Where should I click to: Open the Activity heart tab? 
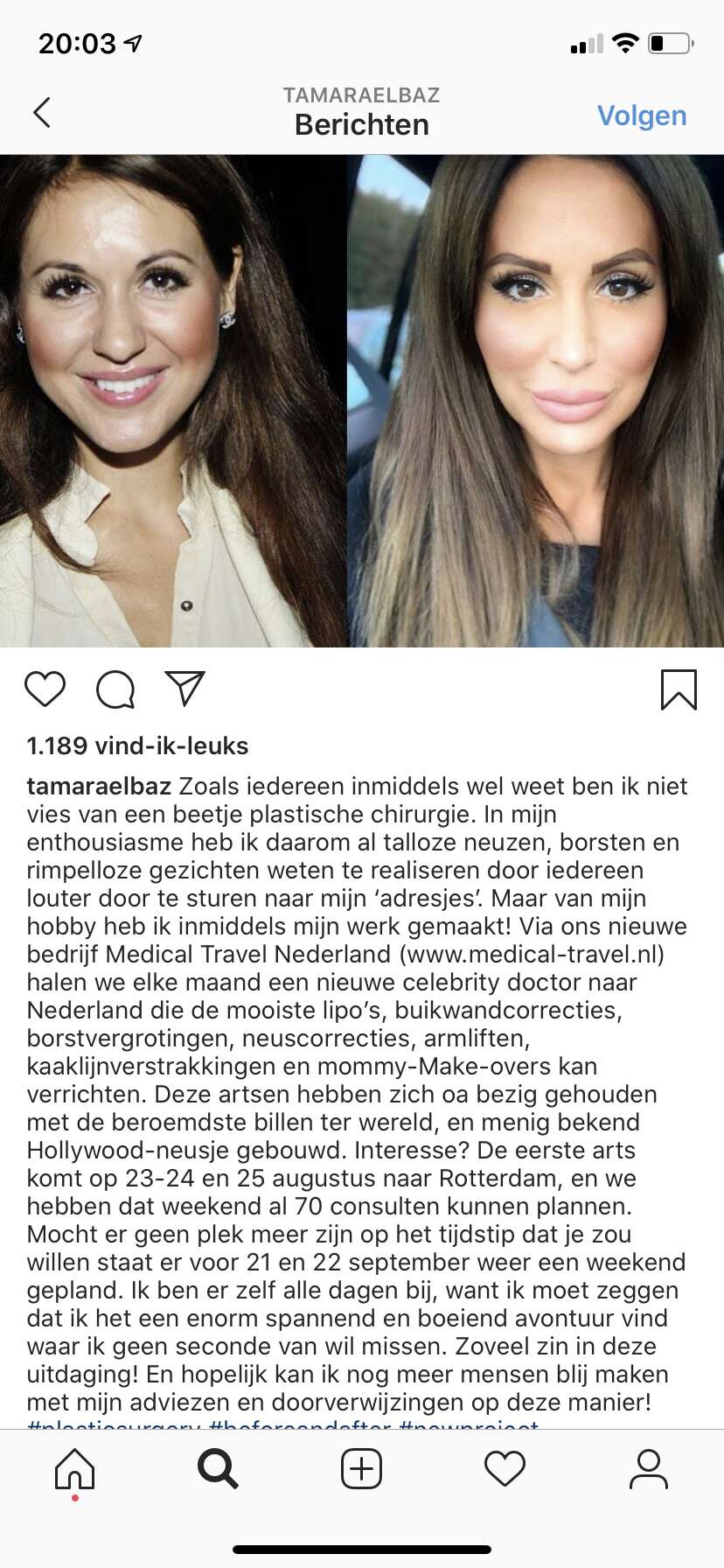[505, 1469]
